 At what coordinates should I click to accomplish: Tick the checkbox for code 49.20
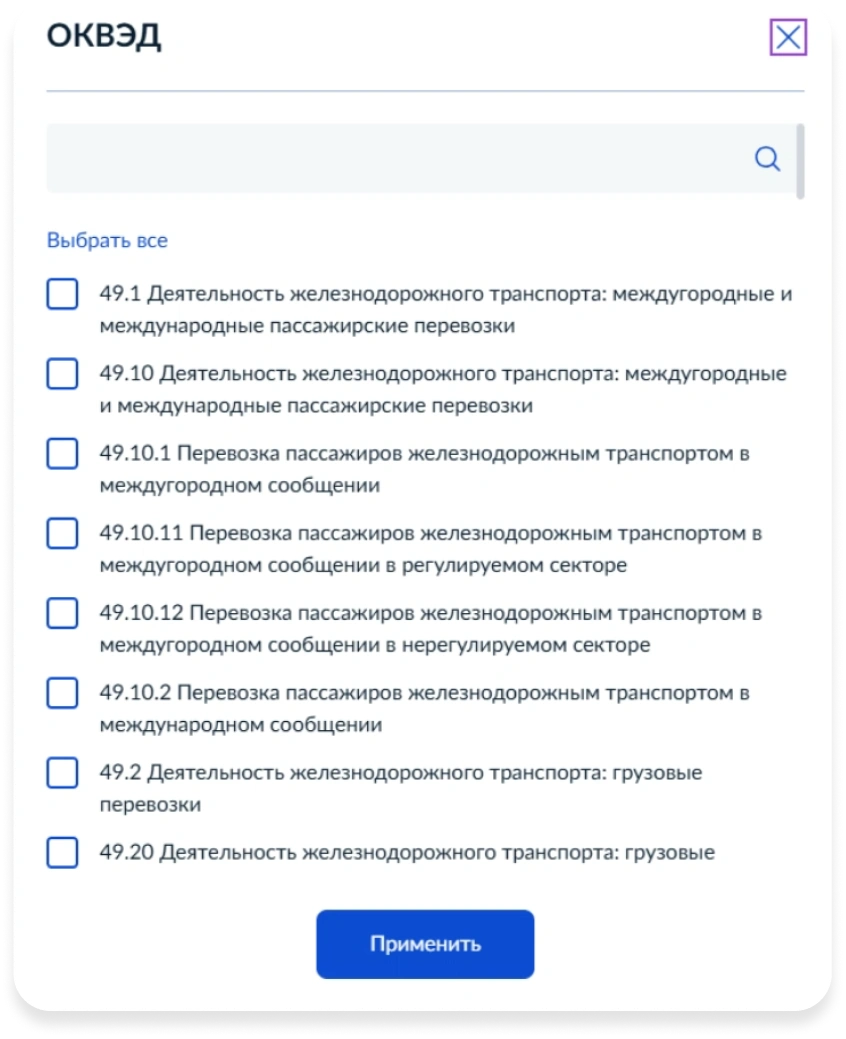pyautogui.click(x=63, y=853)
